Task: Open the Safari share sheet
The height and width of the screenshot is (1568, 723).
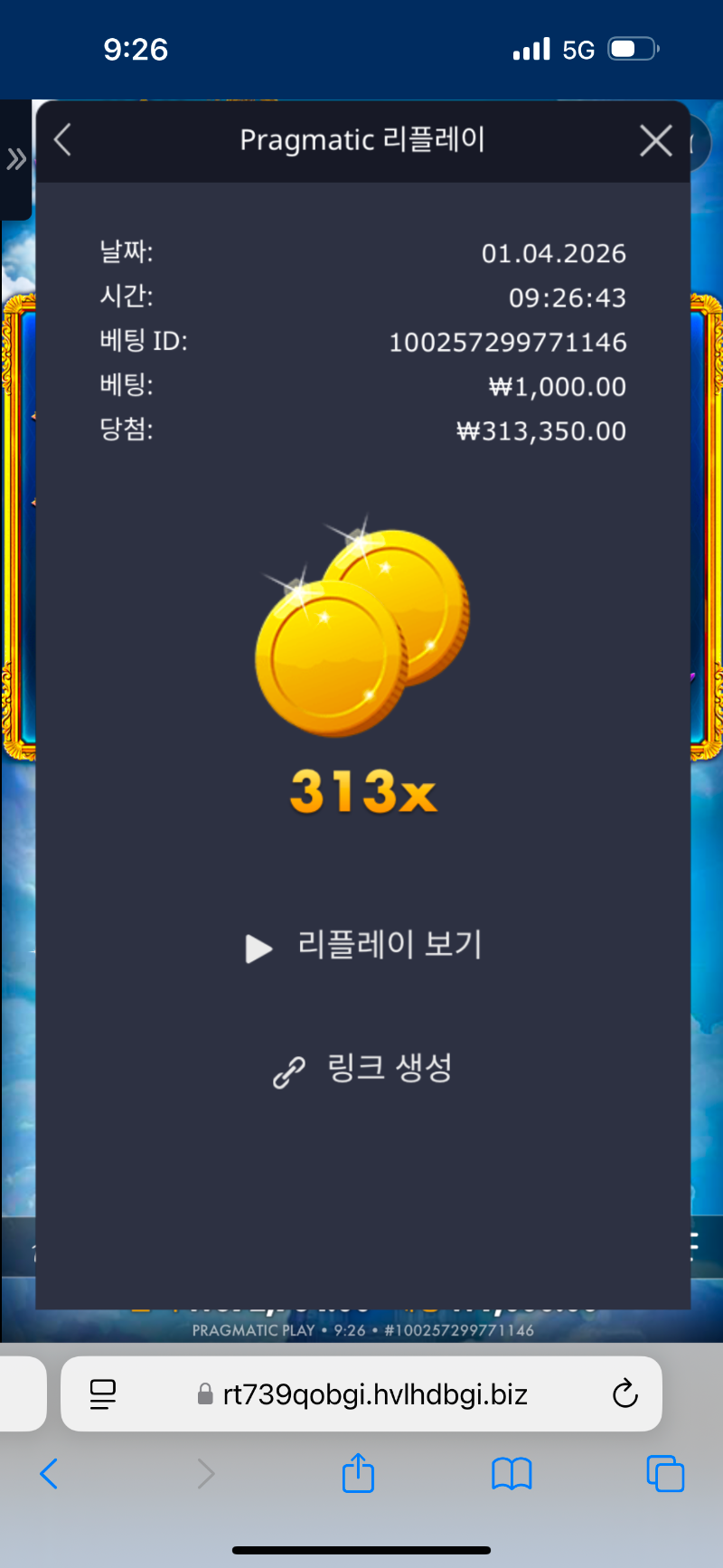Action: (358, 1473)
